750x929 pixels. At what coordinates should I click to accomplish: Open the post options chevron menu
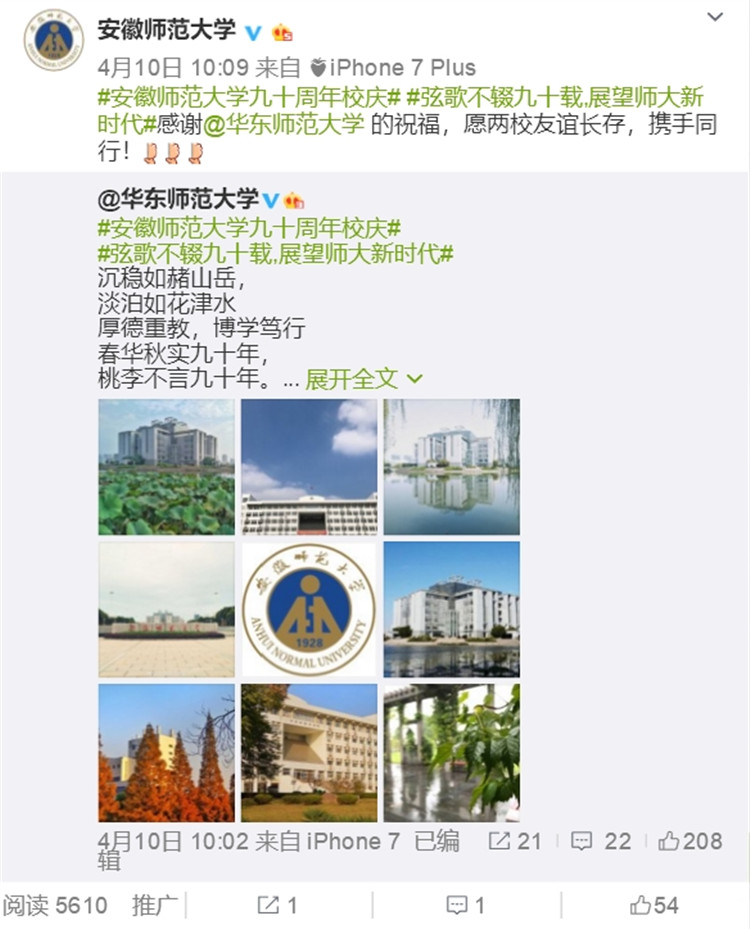(x=715, y=17)
